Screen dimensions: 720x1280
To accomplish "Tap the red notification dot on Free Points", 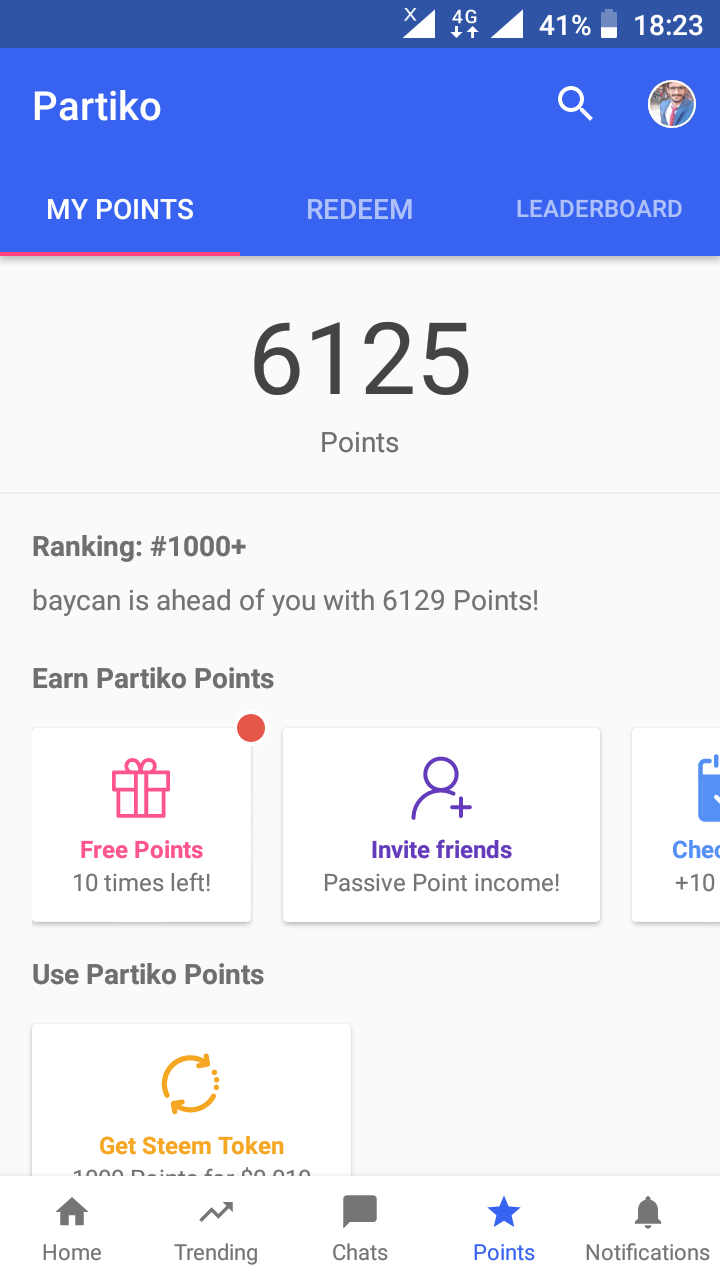I will (x=251, y=728).
